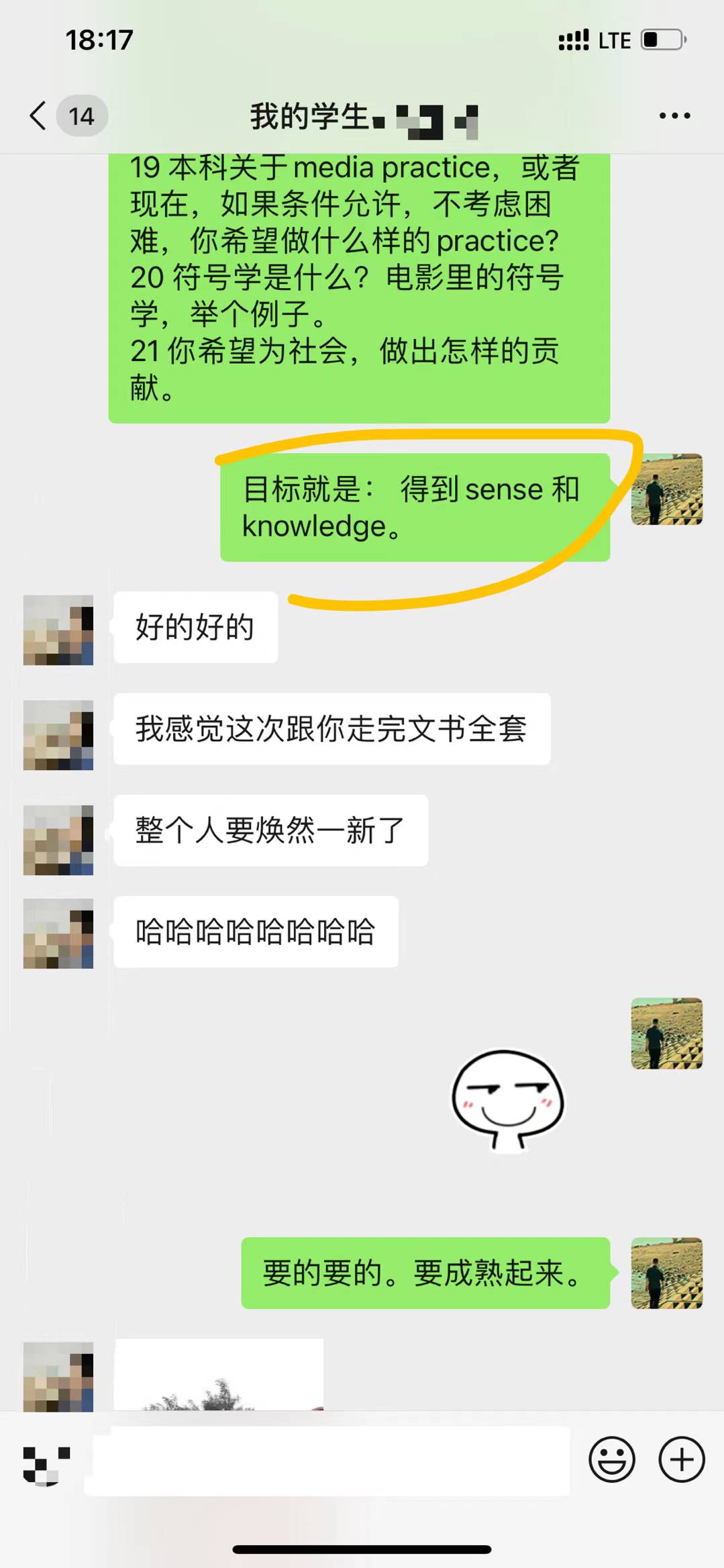Tap avatar beside 整个人要焕然一新了
The height and width of the screenshot is (1568, 724).
(58, 840)
